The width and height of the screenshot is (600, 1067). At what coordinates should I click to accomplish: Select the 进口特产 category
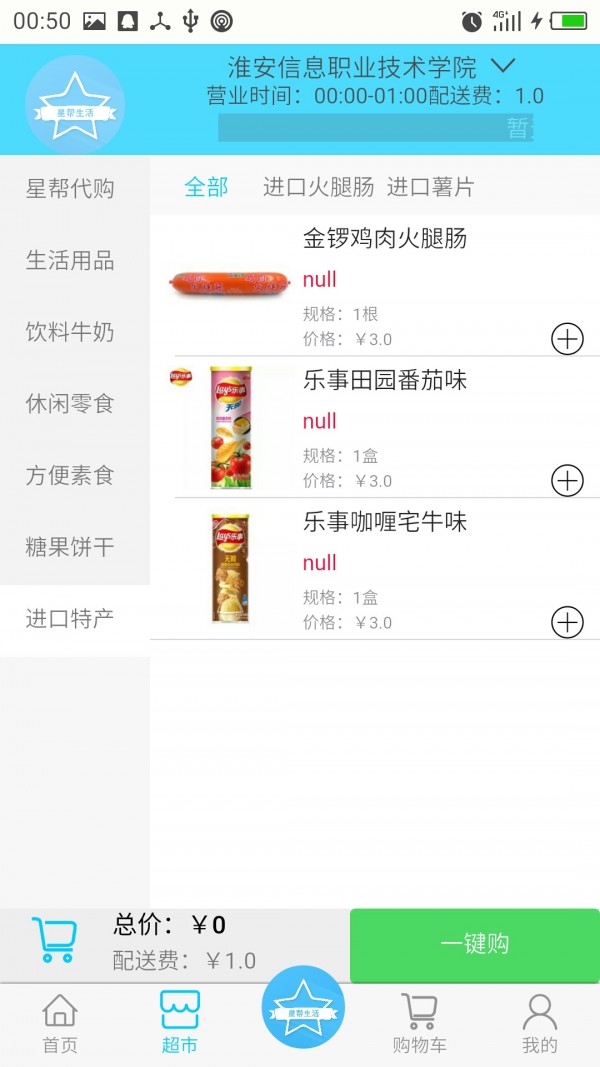pyautogui.click(x=70, y=619)
